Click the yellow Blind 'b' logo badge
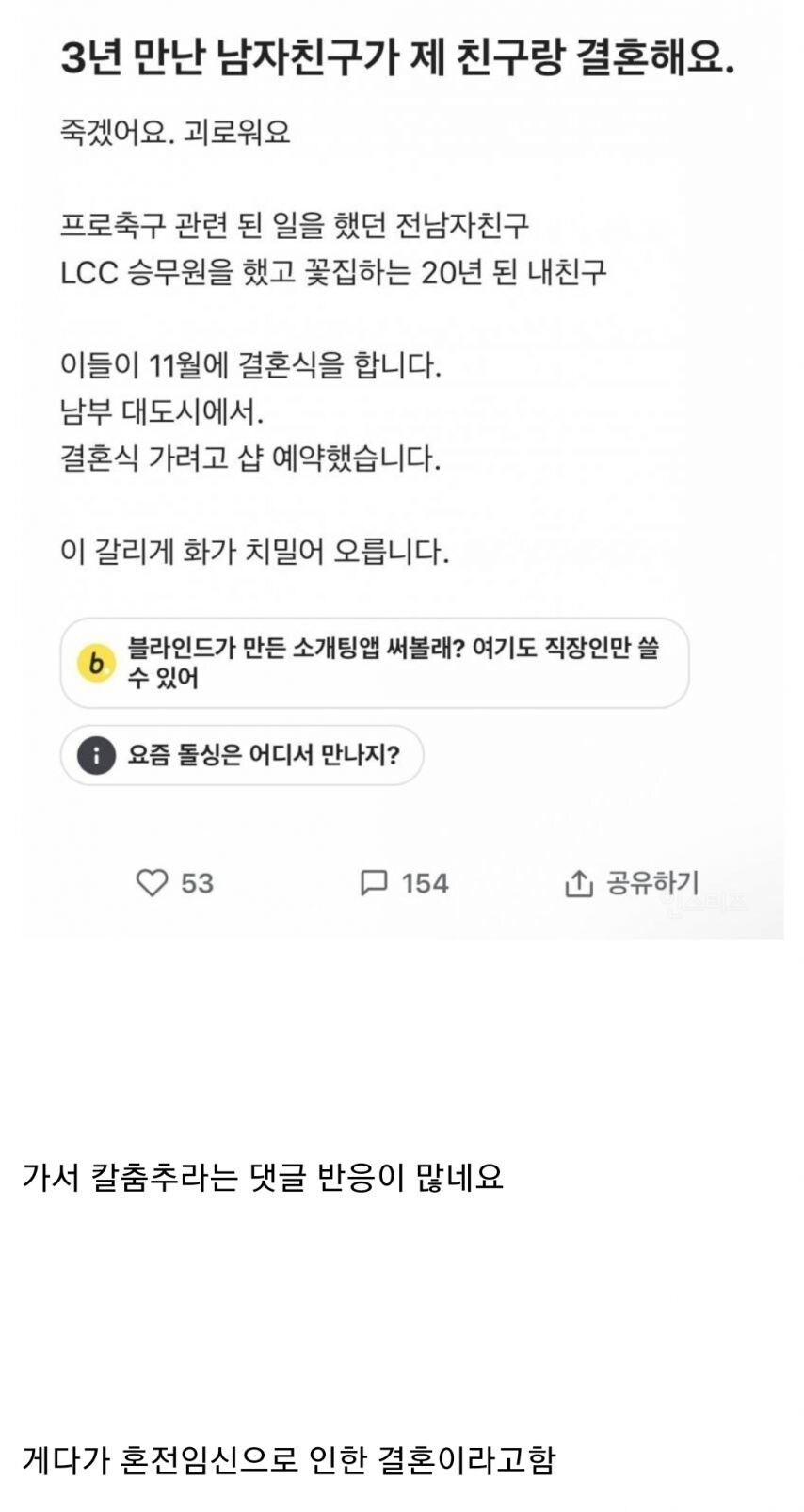 [x=95, y=664]
